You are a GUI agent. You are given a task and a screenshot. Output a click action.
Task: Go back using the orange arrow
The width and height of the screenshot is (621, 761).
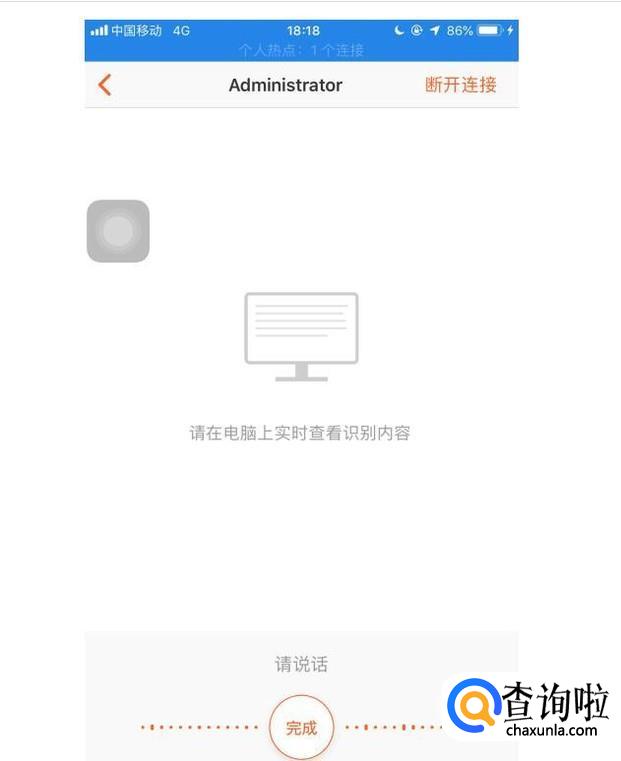tap(105, 85)
